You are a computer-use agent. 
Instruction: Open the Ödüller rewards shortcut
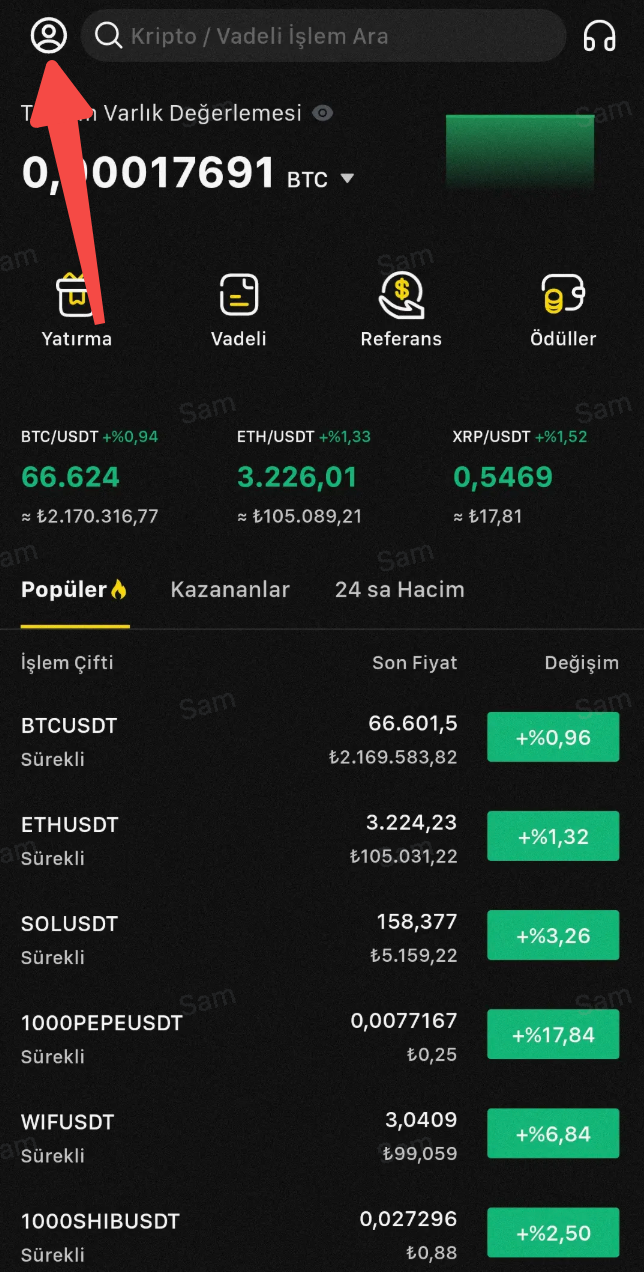coord(563,310)
